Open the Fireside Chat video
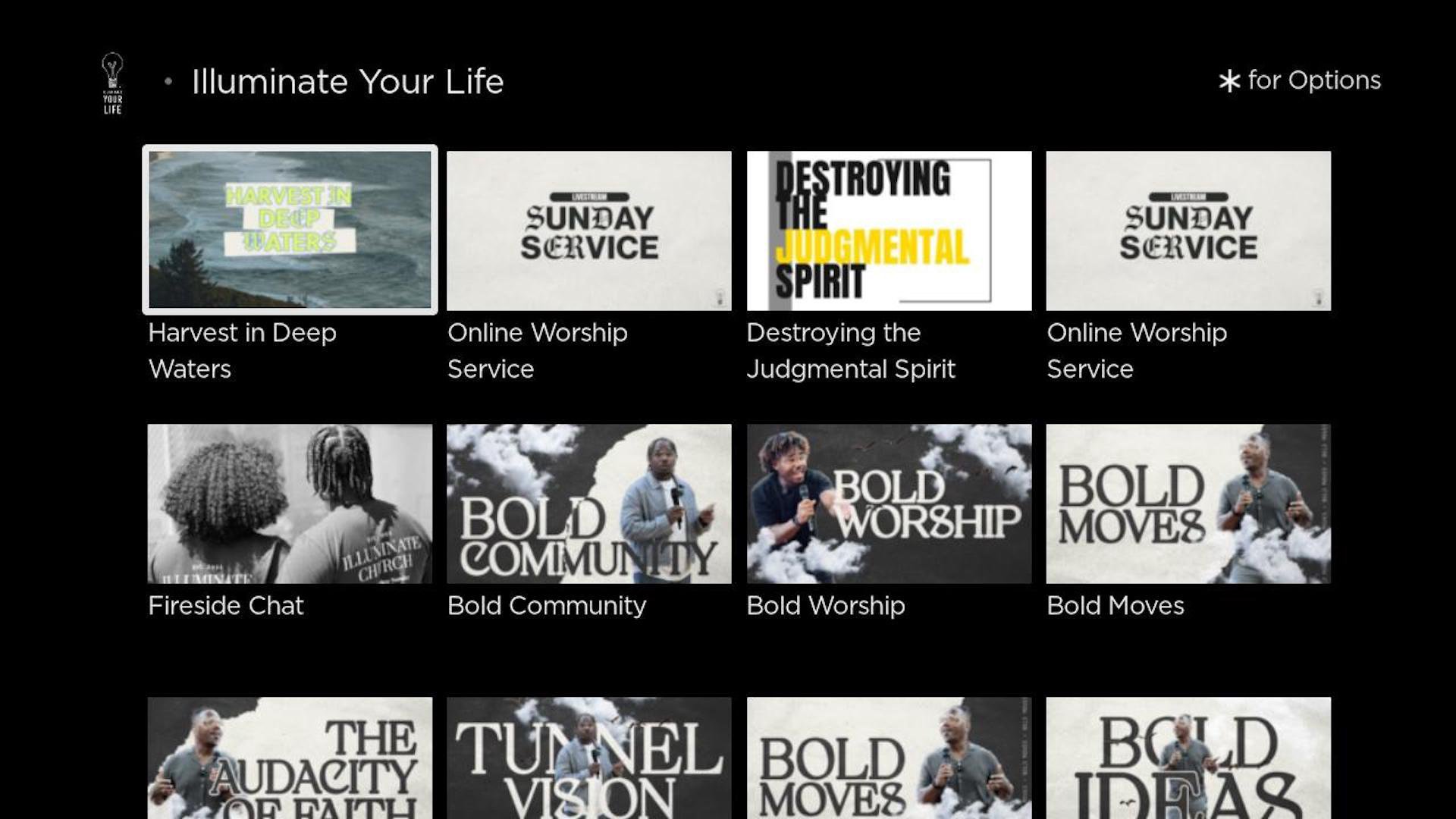The height and width of the screenshot is (819, 1456). (290, 504)
